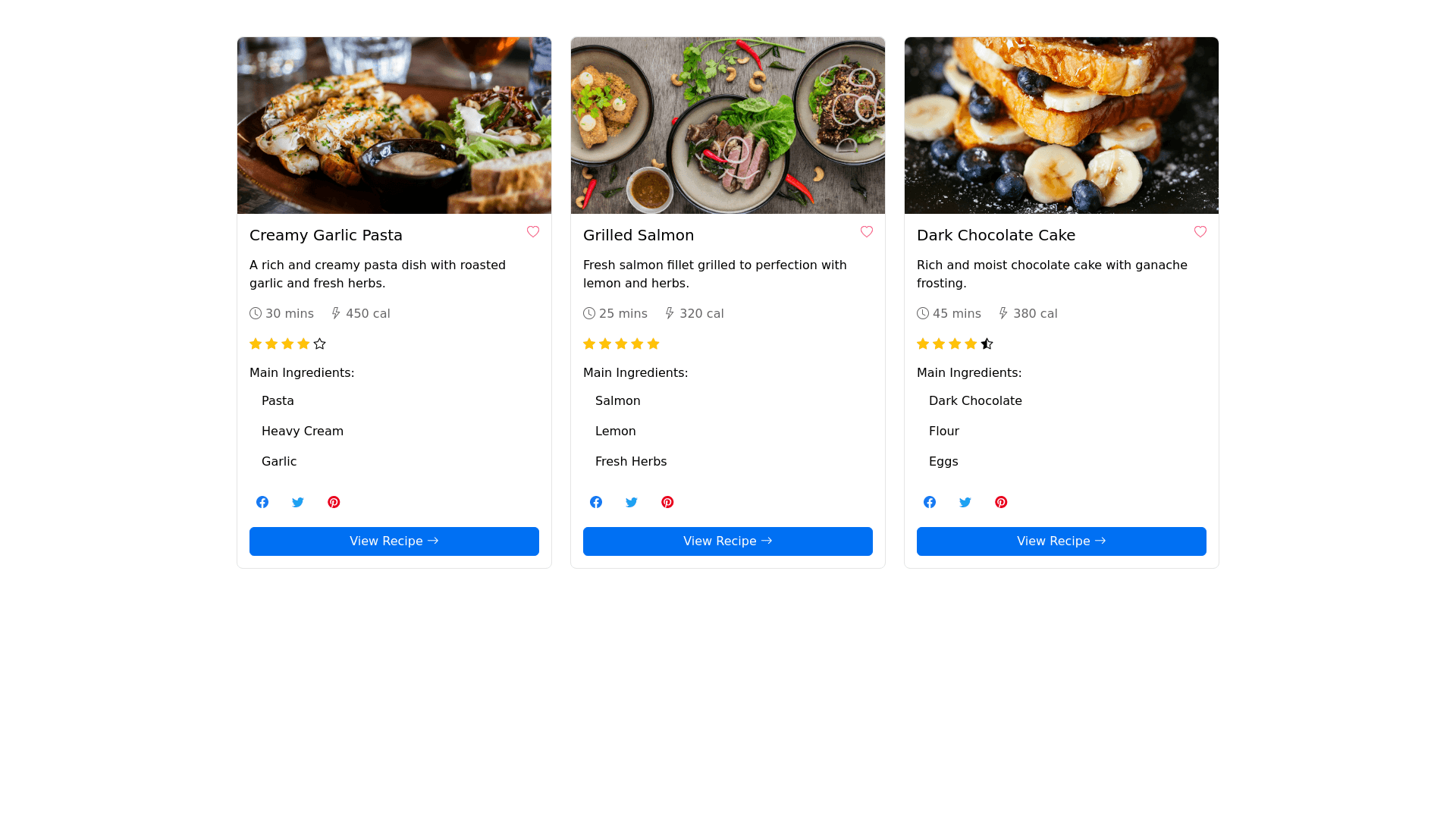Like the Dark Chocolate Cake recipe
This screenshot has height=819, width=1456.
pyautogui.click(x=1200, y=232)
